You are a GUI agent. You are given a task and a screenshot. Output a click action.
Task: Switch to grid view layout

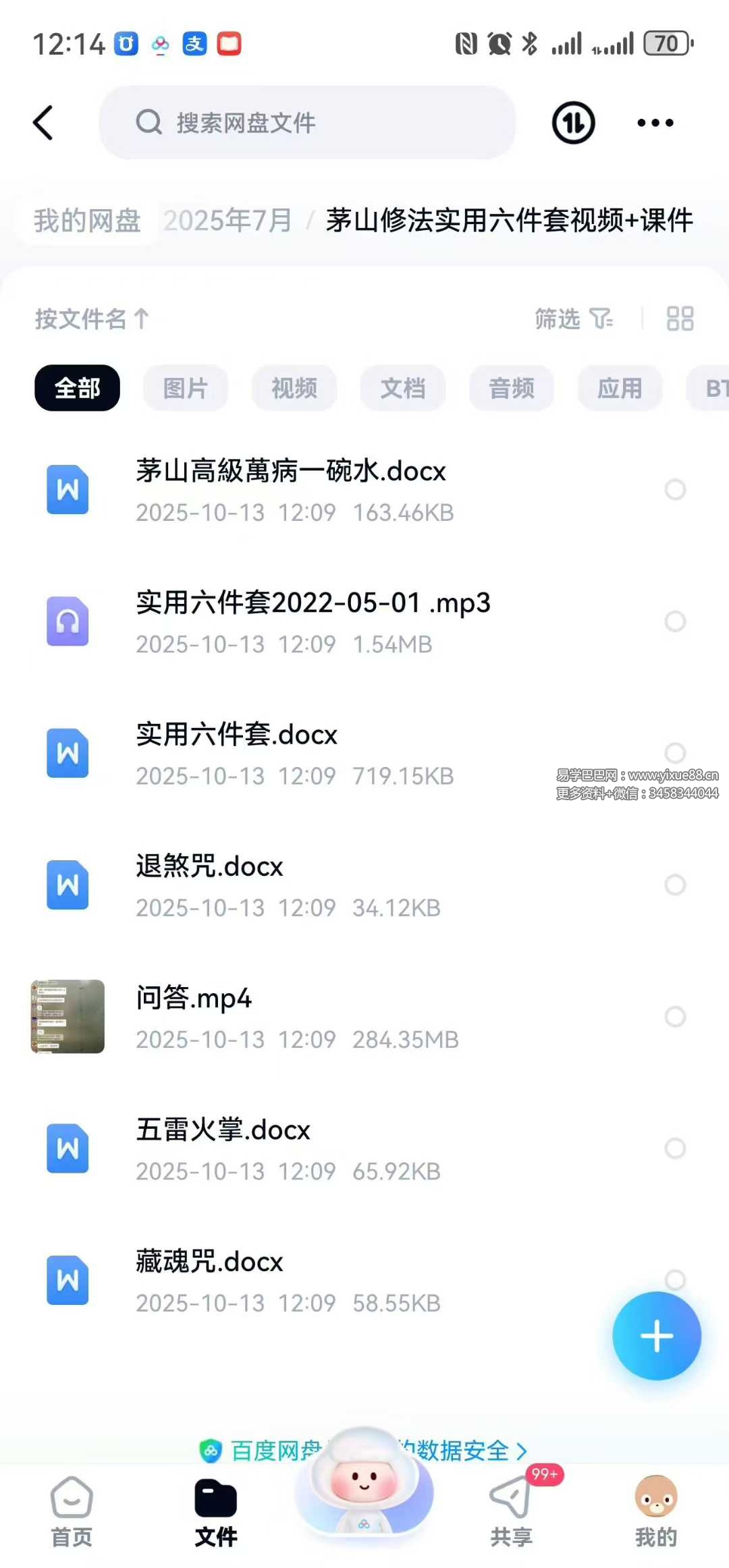coord(680,318)
